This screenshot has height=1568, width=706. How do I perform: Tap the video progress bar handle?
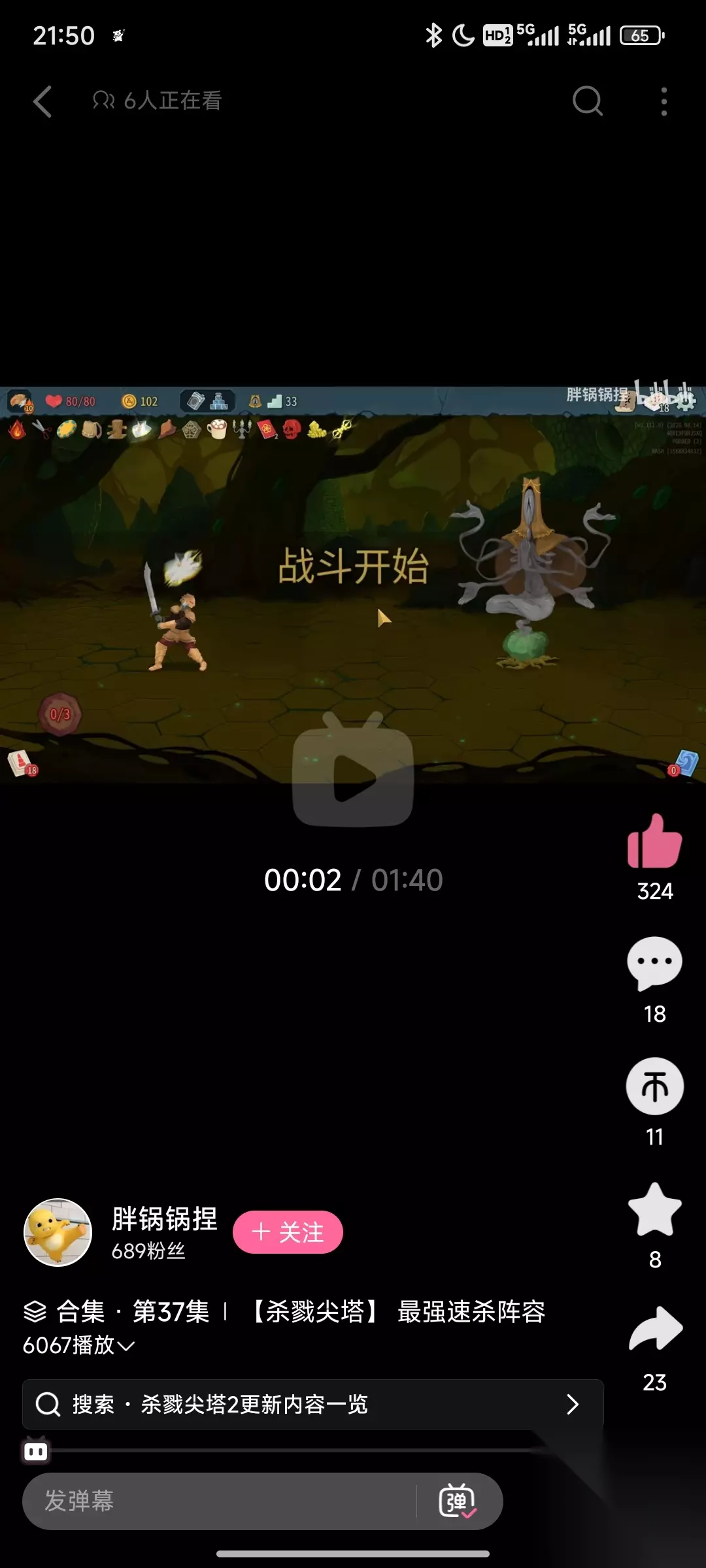[x=36, y=1451]
